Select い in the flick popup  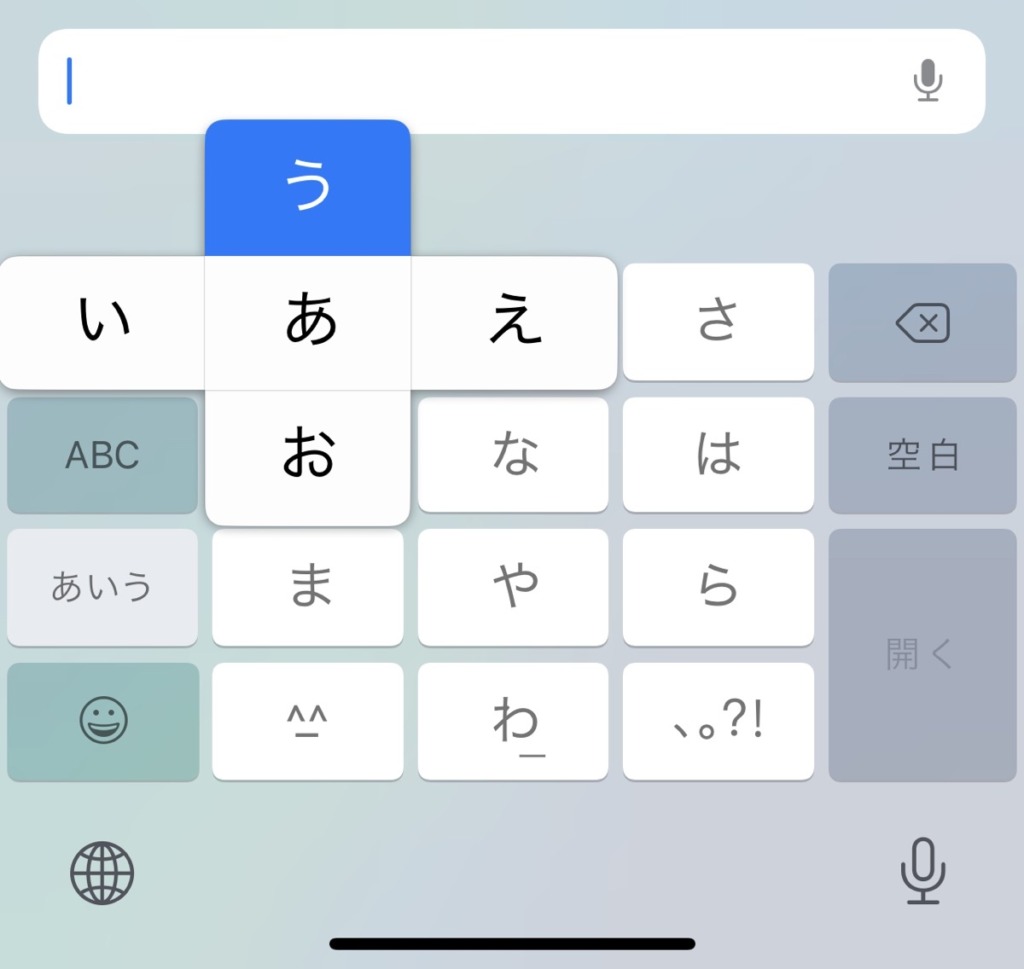coord(103,322)
